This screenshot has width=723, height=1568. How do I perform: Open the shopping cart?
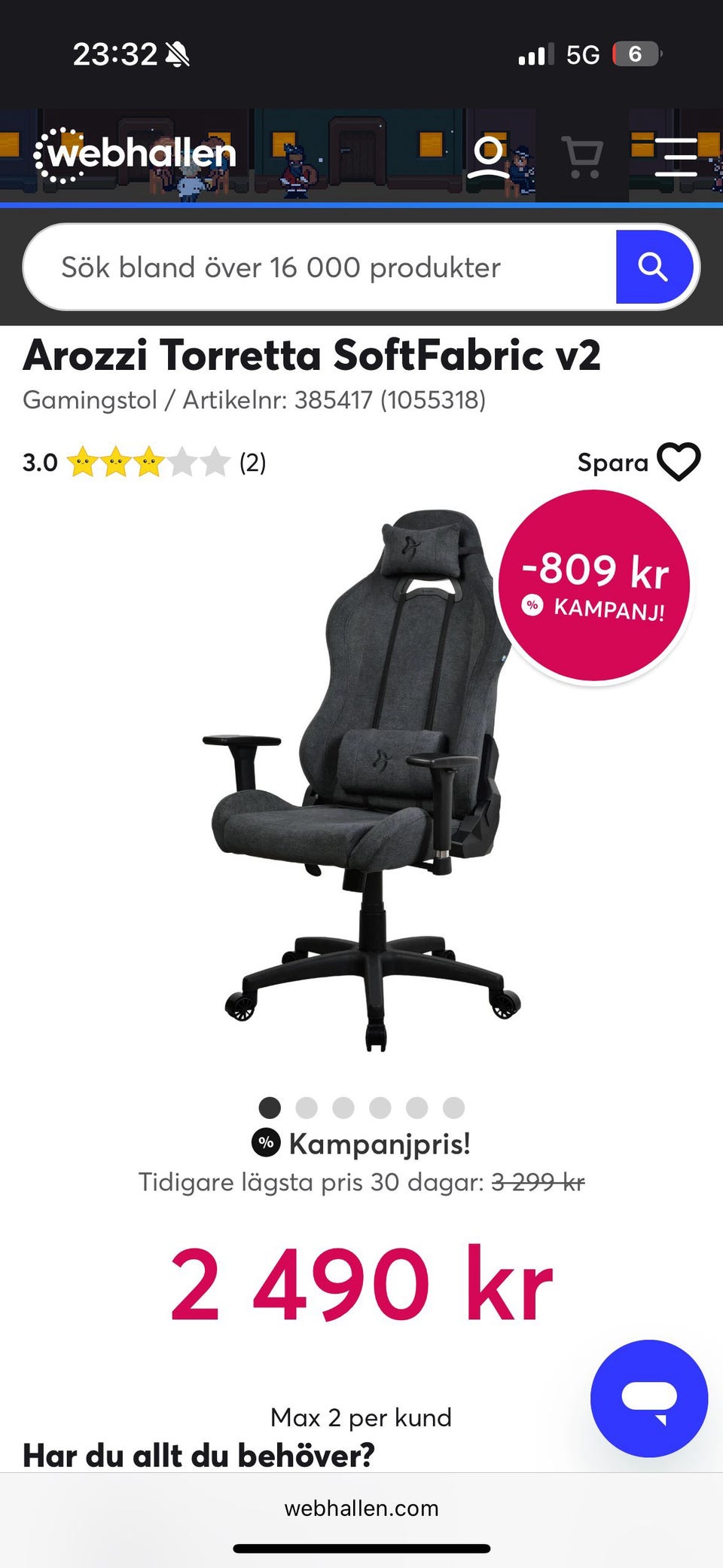click(x=583, y=157)
